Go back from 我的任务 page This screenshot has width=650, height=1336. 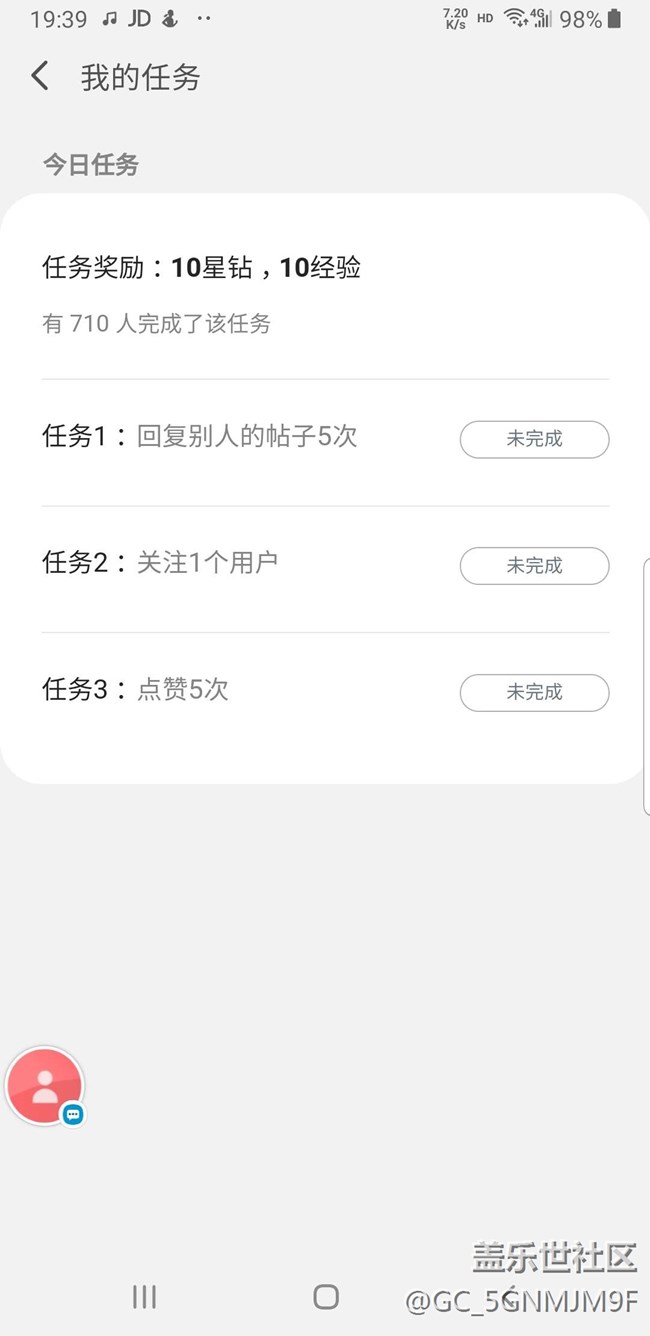coord(40,76)
